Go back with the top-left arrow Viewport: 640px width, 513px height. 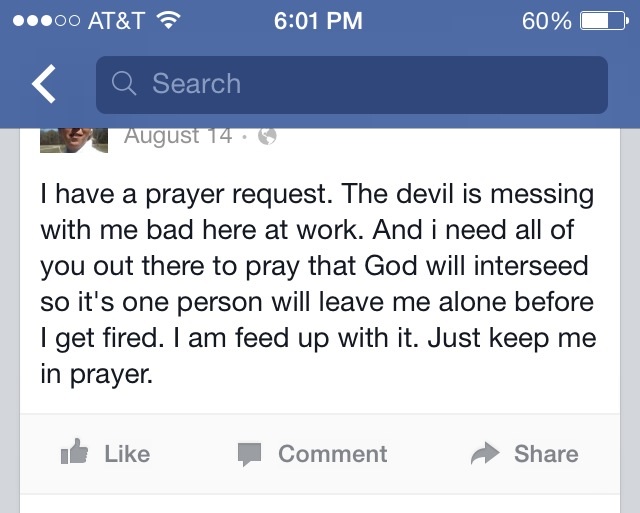point(44,85)
